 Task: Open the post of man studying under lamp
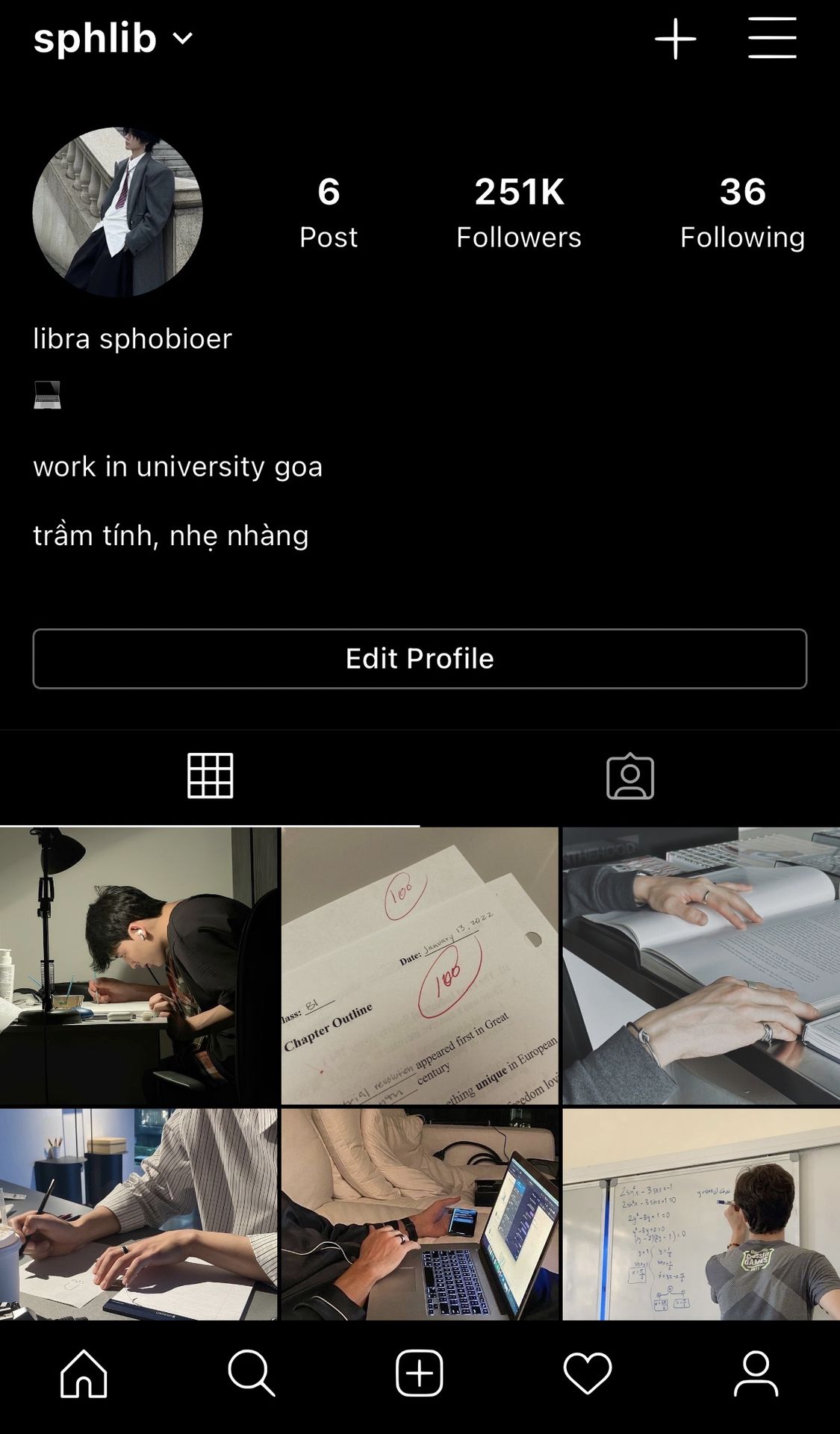click(139, 965)
